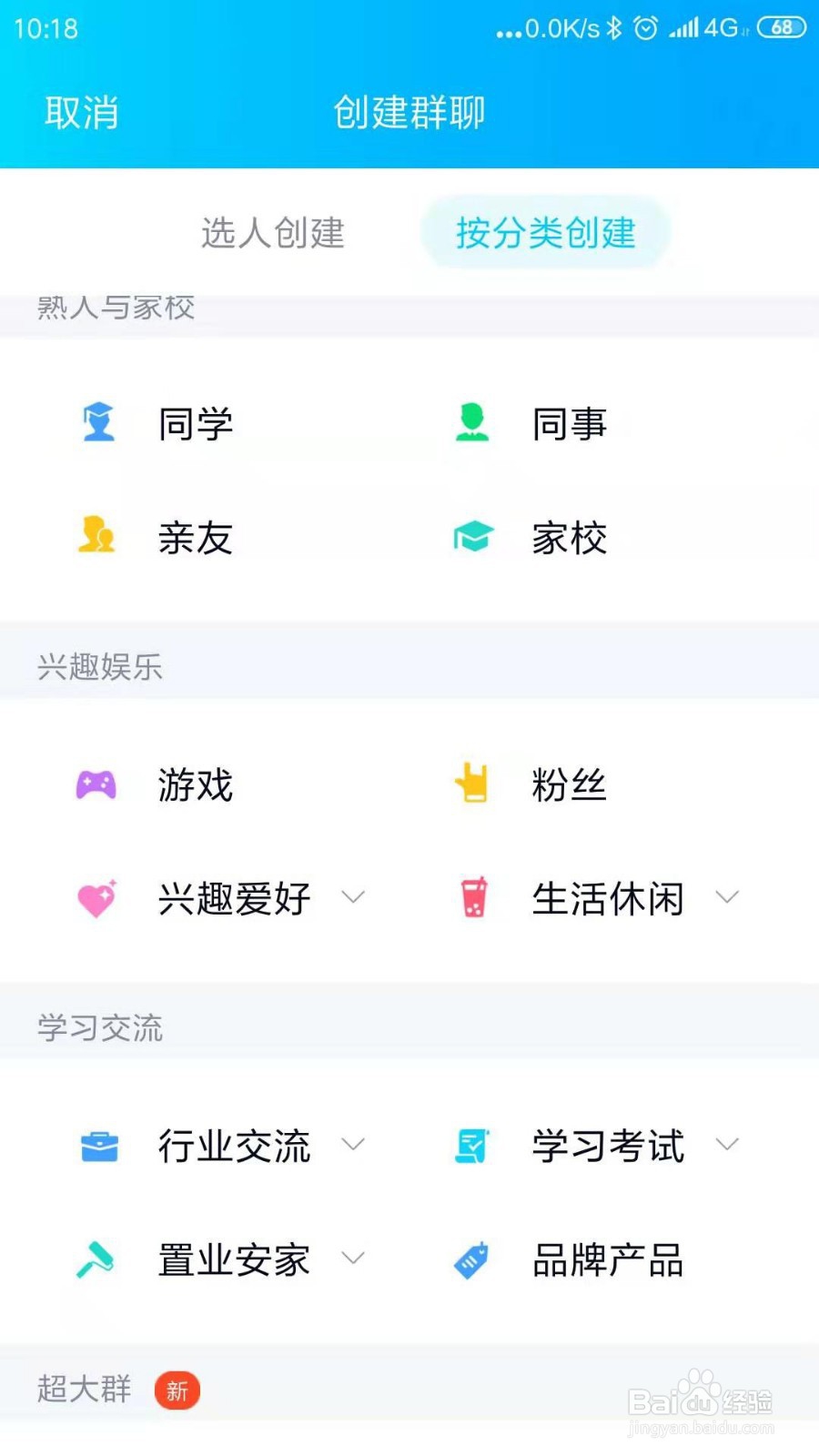Expand the 置业安家 category options
Image resolution: width=819 pixels, height=1456 pixels.
click(354, 1259)
